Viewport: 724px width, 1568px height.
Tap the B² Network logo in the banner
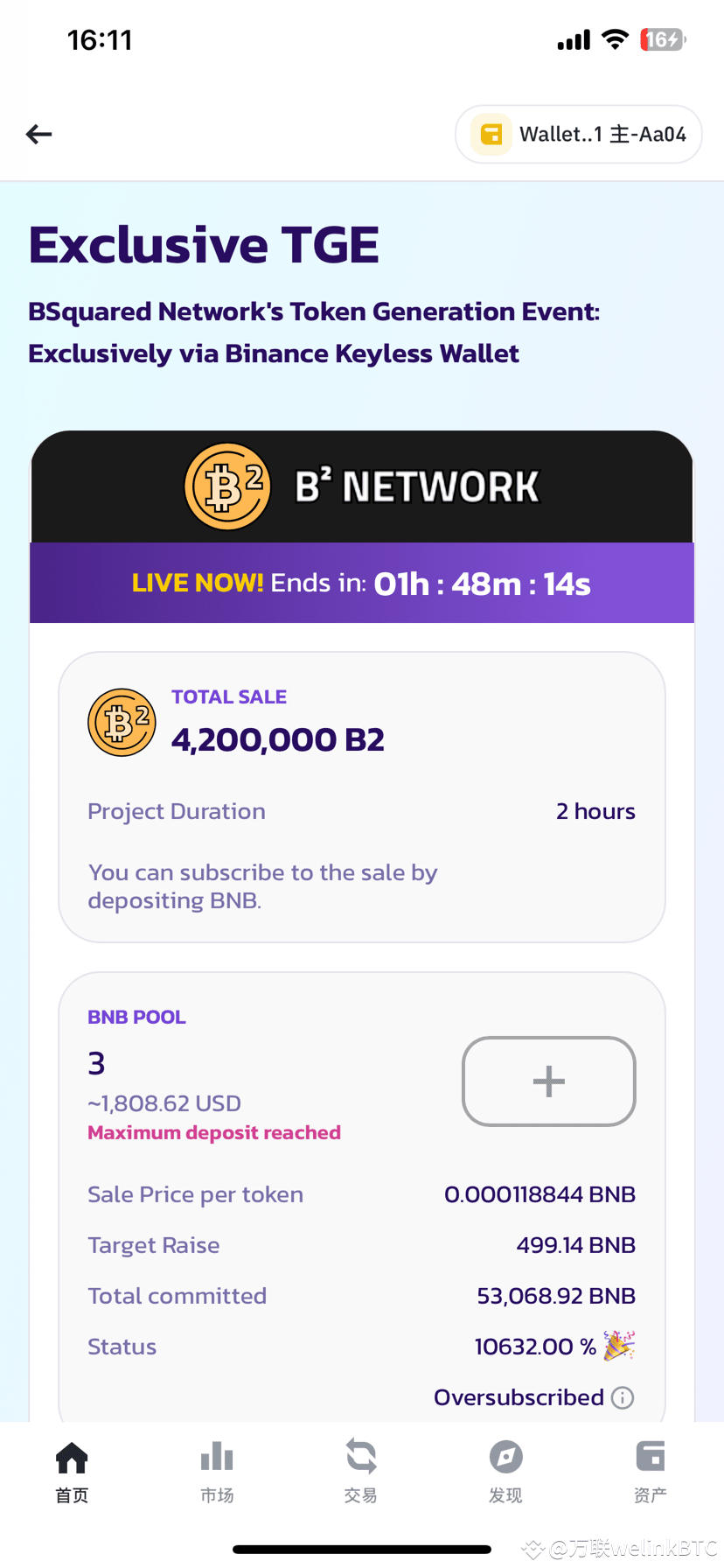tap(226, 486)
